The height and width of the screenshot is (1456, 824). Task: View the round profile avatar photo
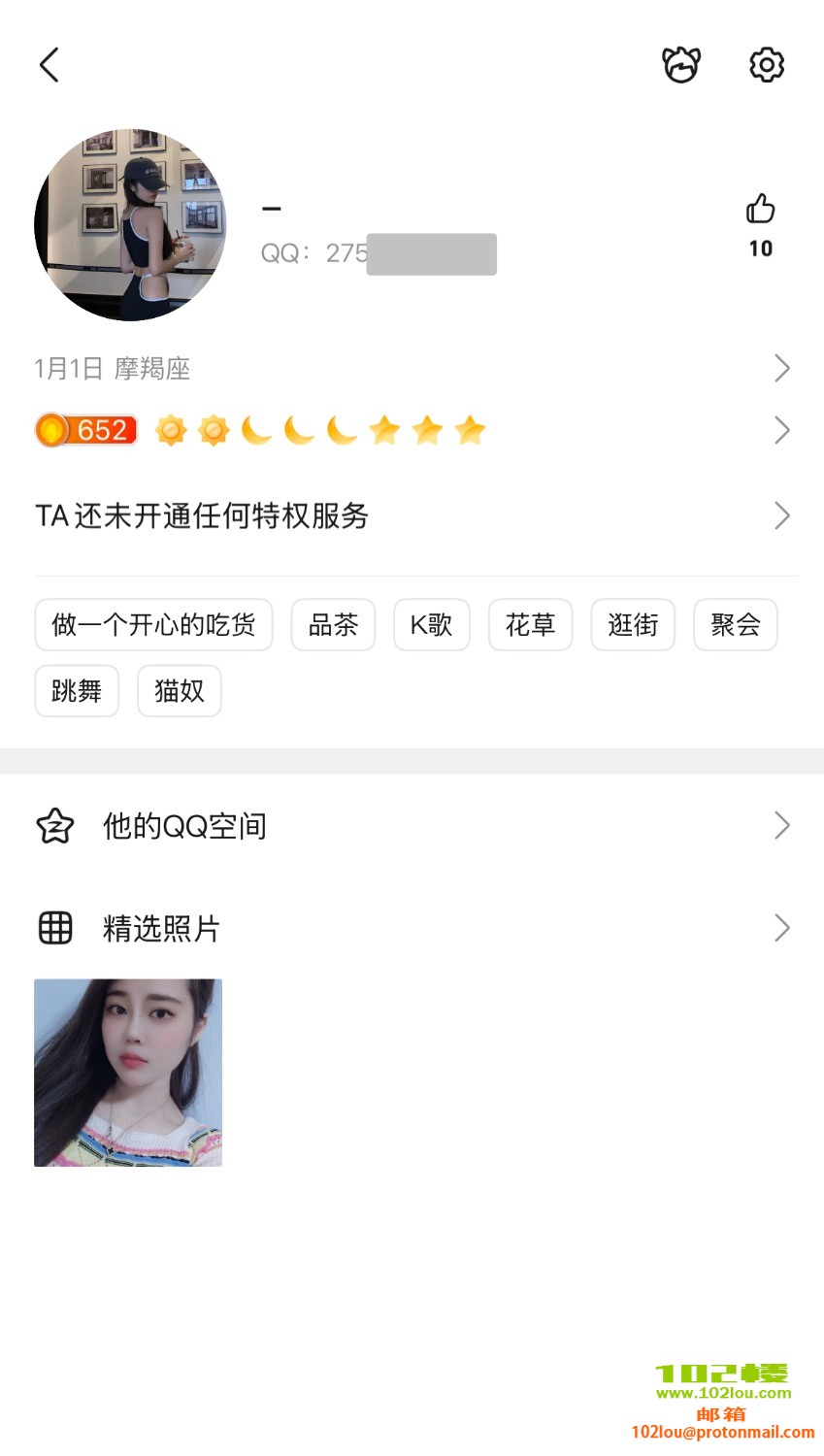tap(130, 225)
